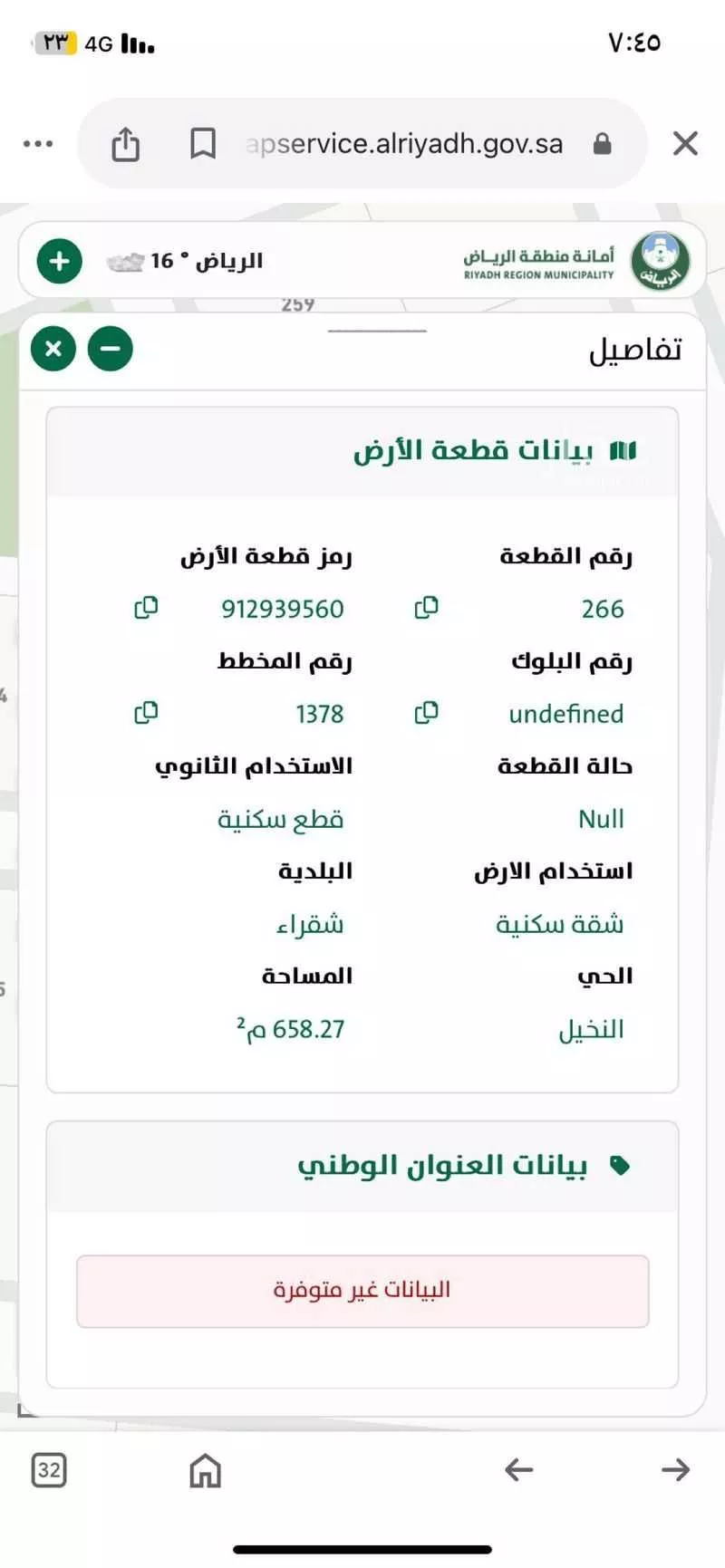Copy the plot number 266
Viewport: 725px width, 1568px height.
(426, 608)
